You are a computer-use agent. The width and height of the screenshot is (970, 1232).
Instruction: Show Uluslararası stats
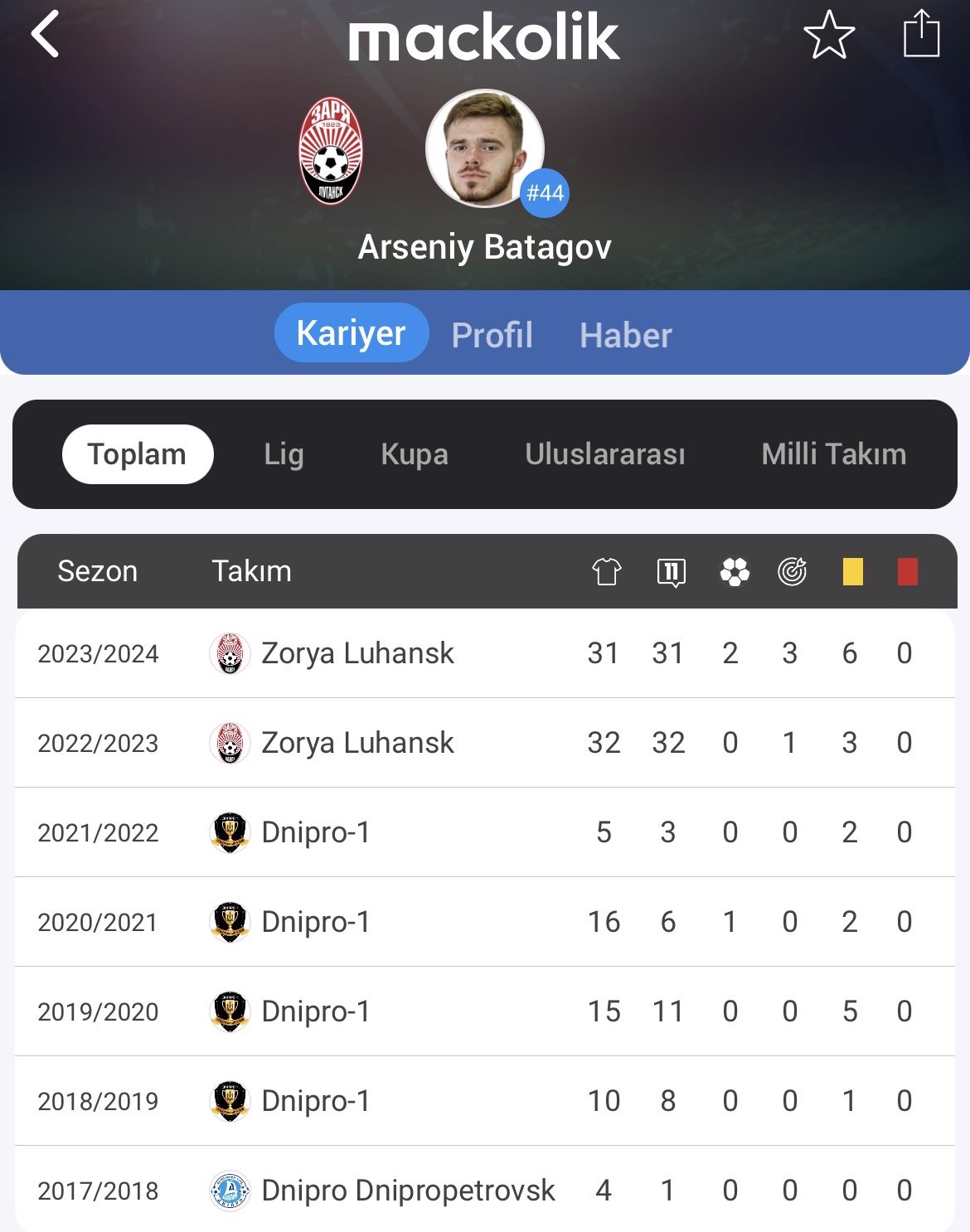coord(604,454)
